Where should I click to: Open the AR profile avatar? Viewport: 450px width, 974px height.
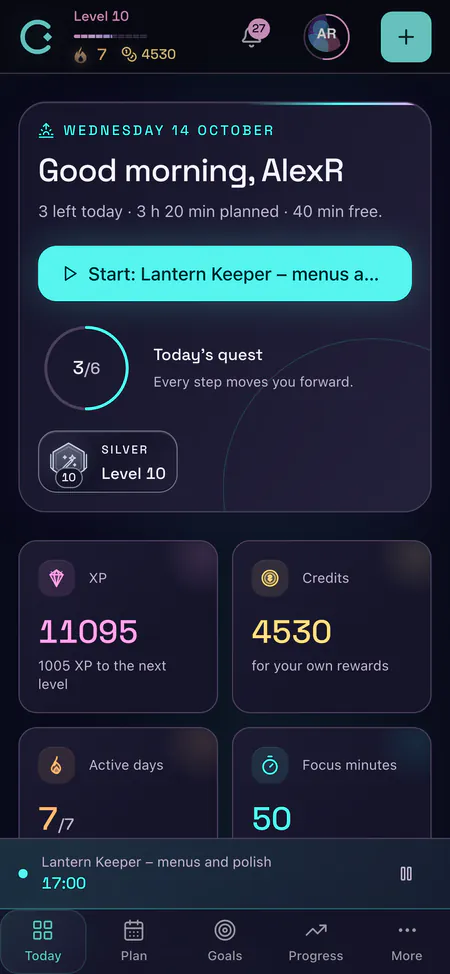(x=327, y=37)
